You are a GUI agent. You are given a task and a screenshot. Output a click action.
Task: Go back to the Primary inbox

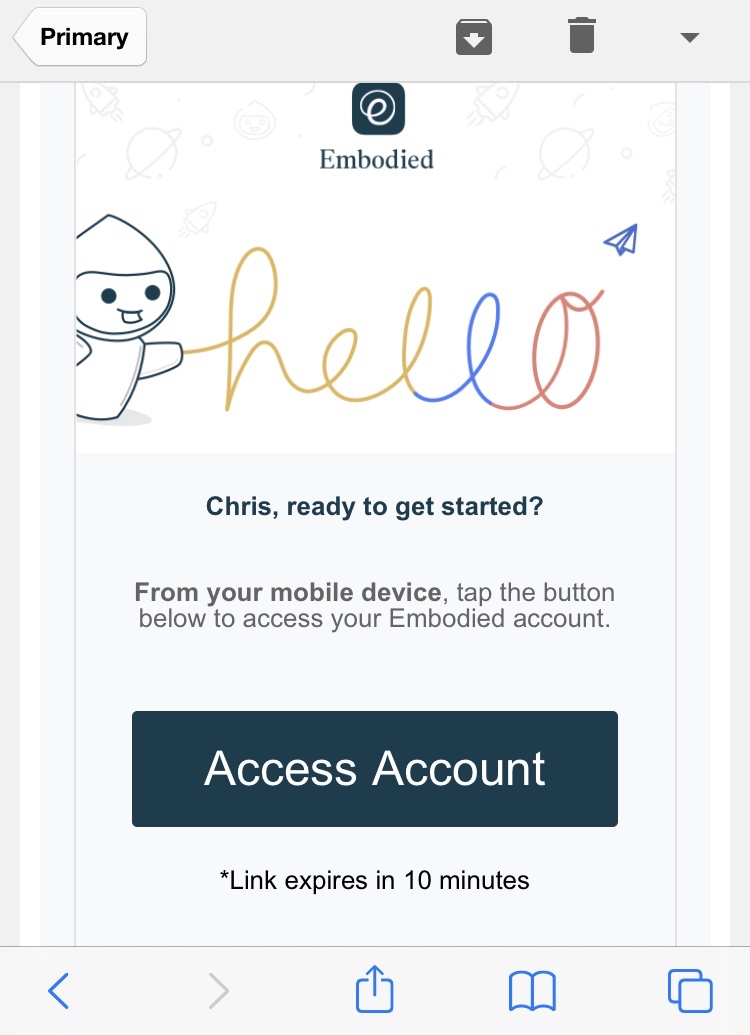(81, 38)
